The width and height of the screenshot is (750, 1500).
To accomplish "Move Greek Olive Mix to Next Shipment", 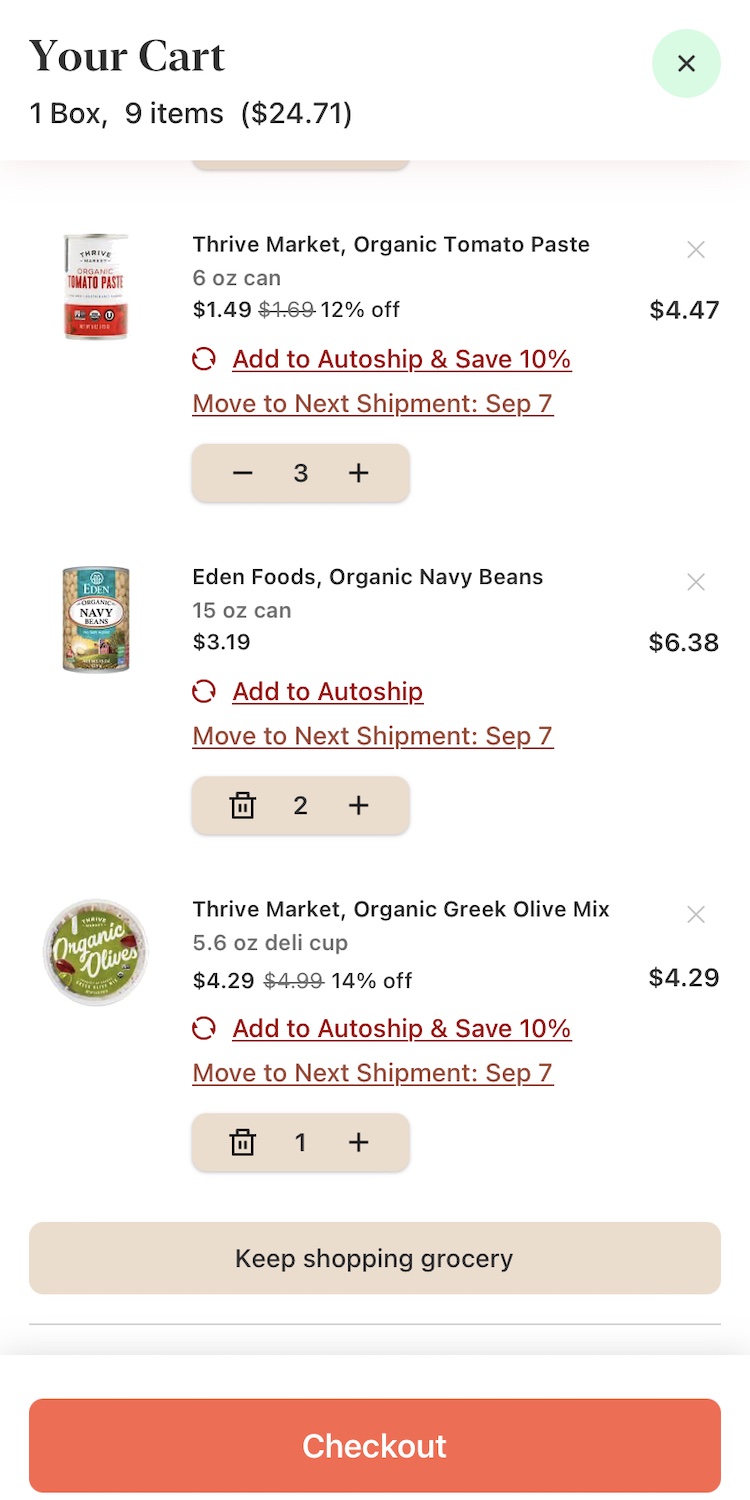I will pos(372,1072).
